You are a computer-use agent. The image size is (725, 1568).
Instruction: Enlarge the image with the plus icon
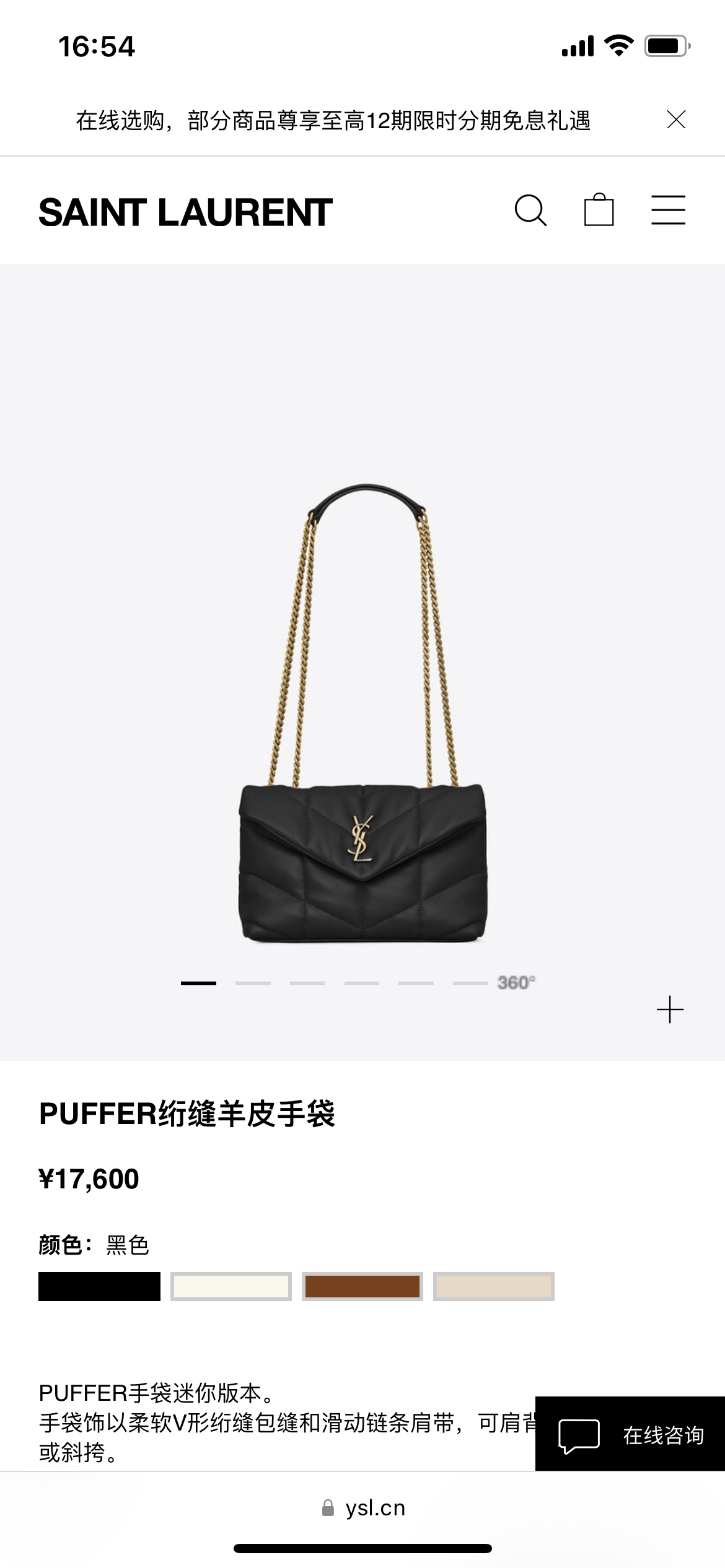[670, 1009]
